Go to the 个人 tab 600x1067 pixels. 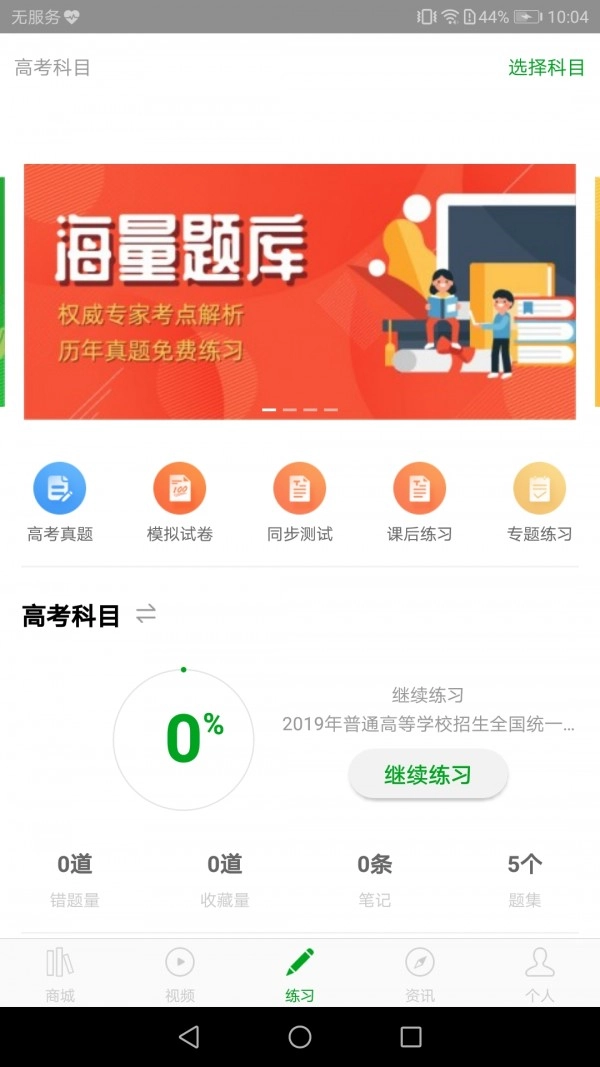click(x=539, y=974)
